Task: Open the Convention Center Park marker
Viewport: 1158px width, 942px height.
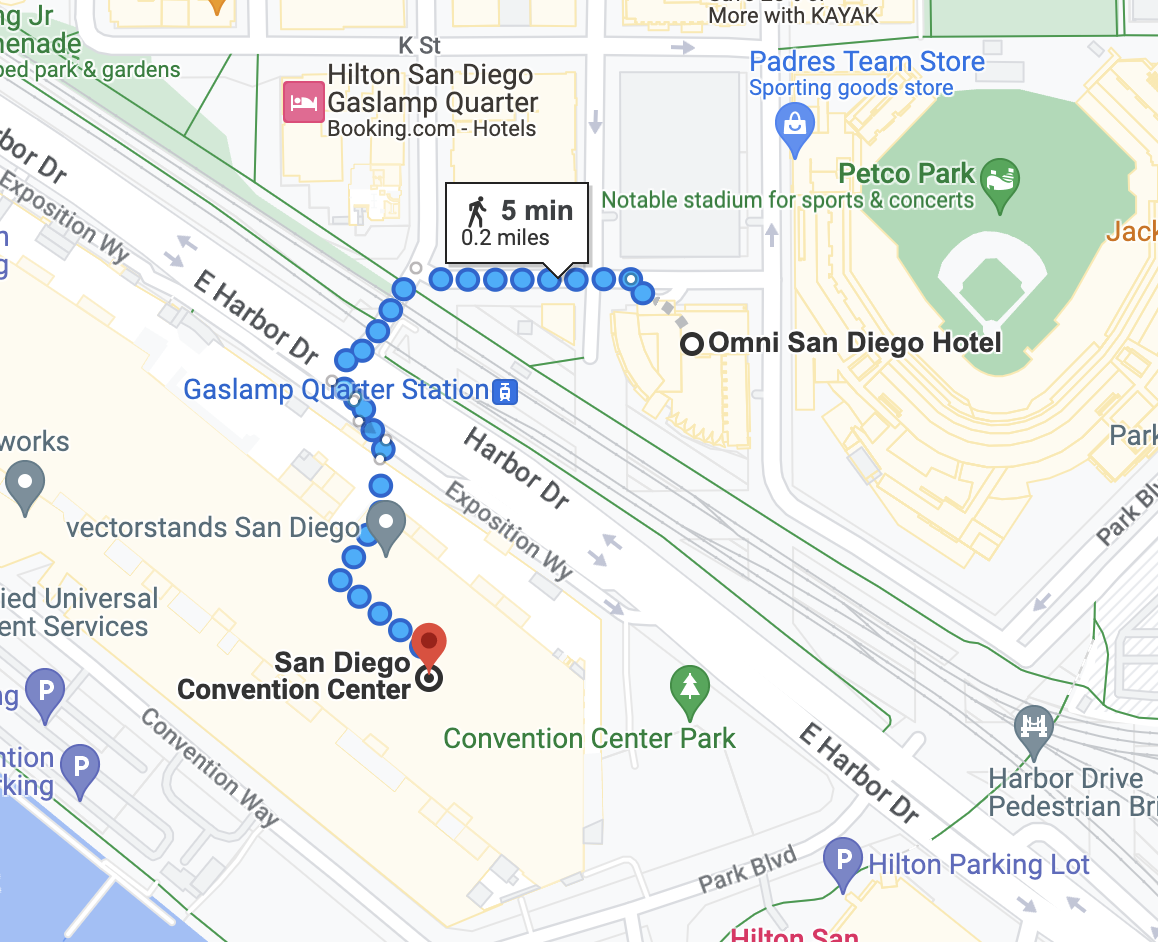Action: (689, 689)
